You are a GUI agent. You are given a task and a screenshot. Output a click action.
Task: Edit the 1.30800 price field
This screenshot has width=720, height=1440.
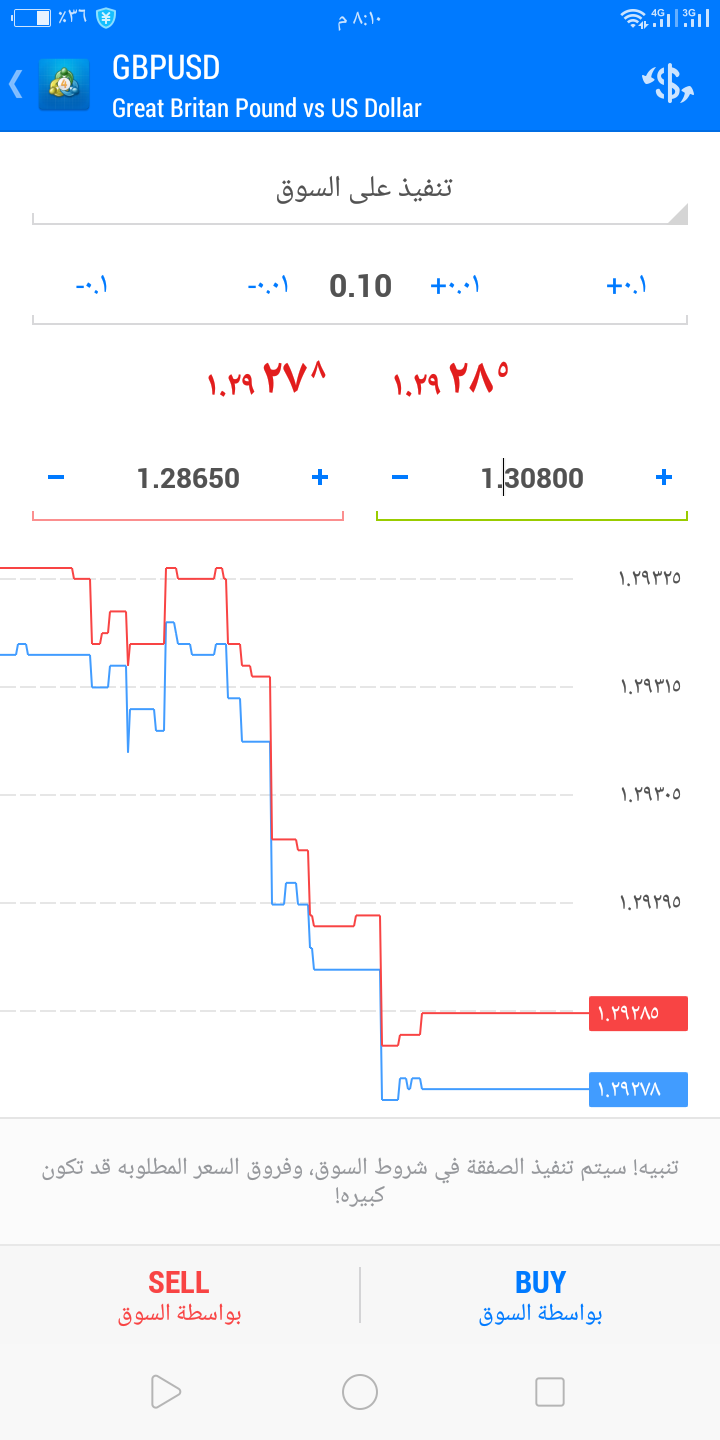[x=532, y=479]
